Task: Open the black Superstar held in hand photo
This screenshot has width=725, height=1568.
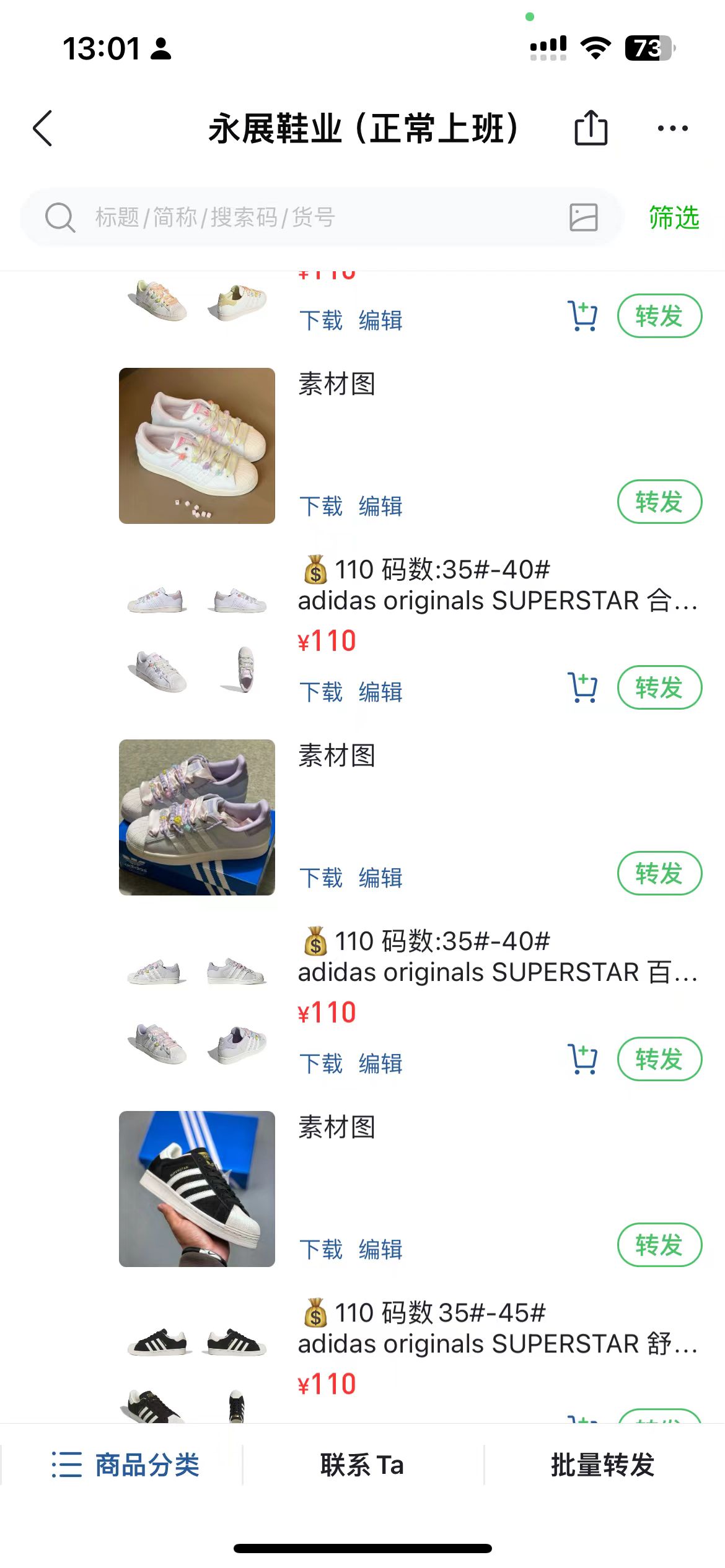Action: pos(197,1189)
